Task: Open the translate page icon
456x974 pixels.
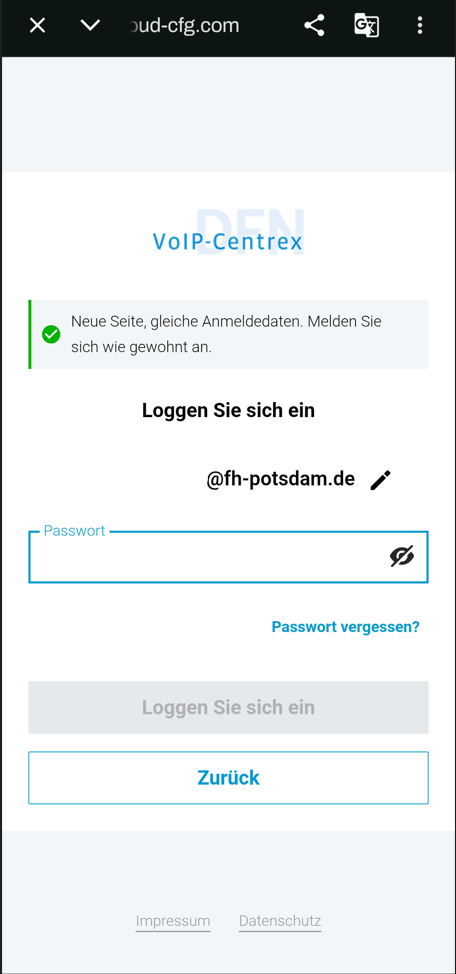Action: pyautogui.click(x=367, y=25)
